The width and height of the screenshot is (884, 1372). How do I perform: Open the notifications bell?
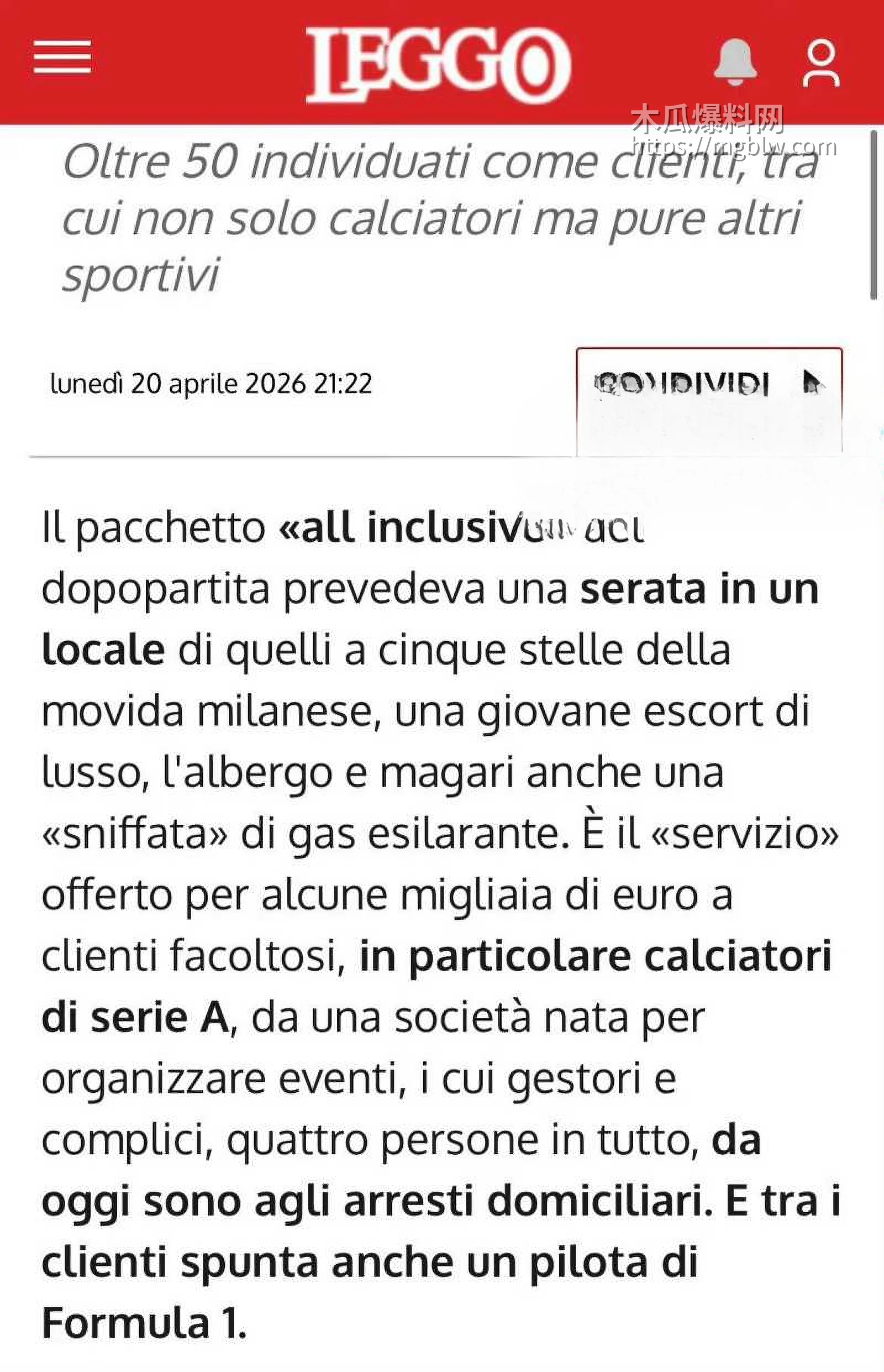click(735, 62)
